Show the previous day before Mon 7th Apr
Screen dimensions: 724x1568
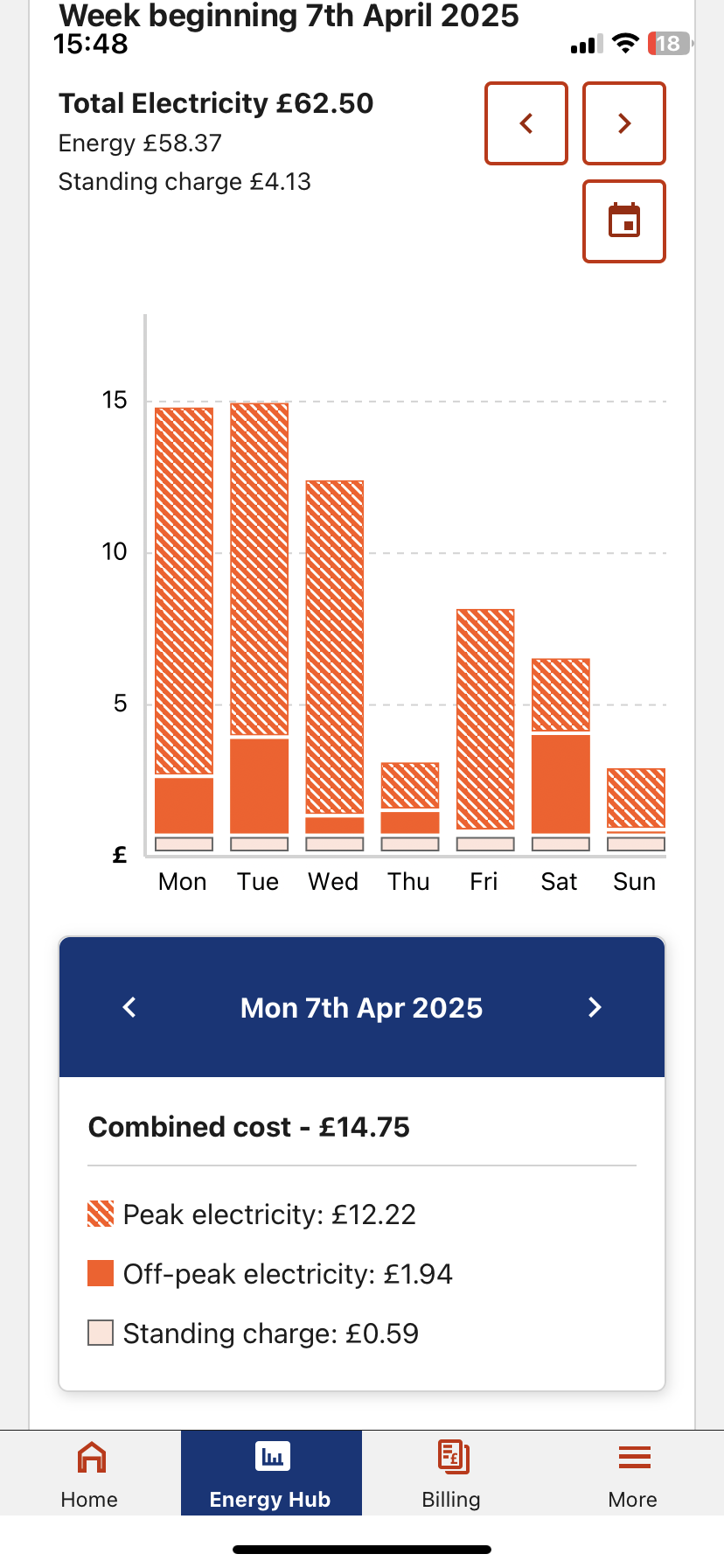(x=129, y=1007)
